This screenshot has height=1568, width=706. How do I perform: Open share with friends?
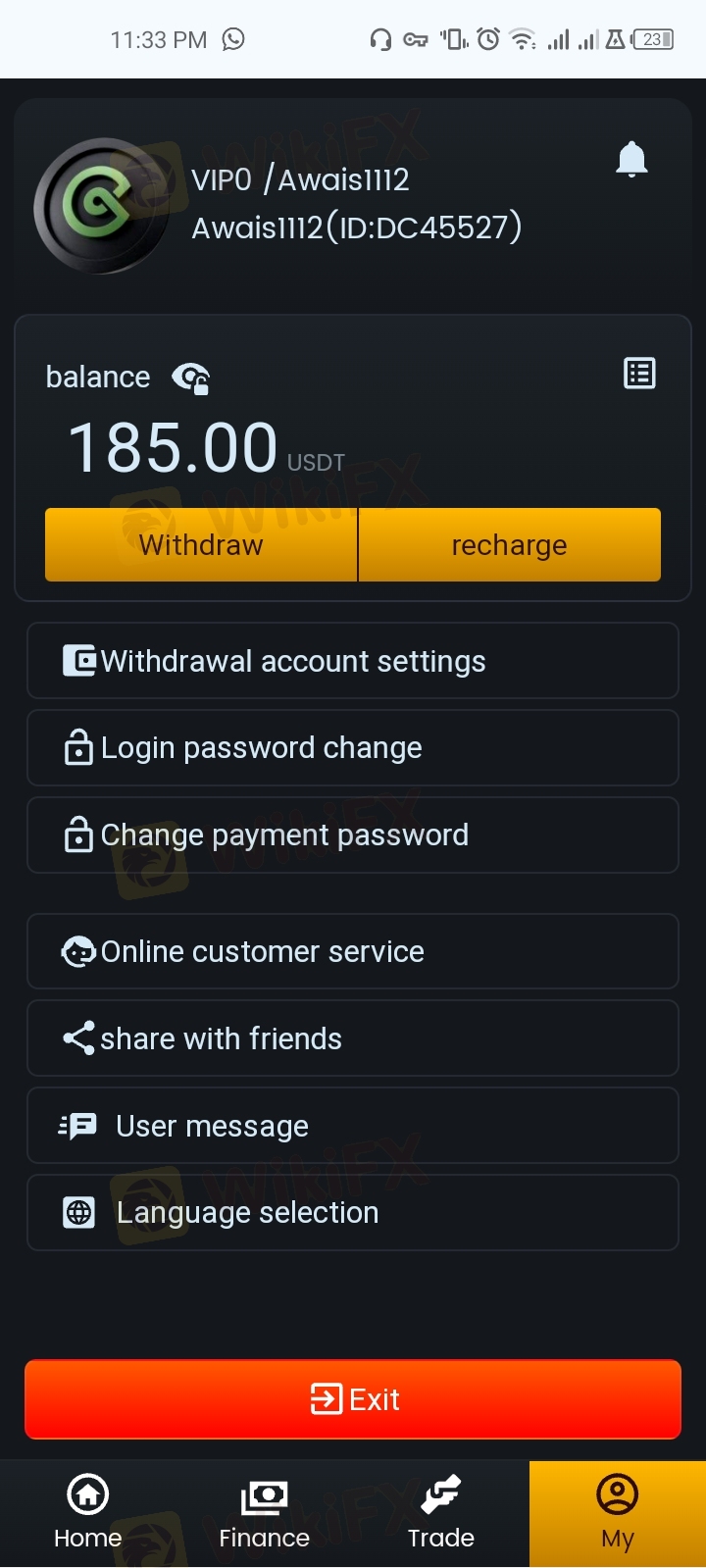(x=353, y=1038)
